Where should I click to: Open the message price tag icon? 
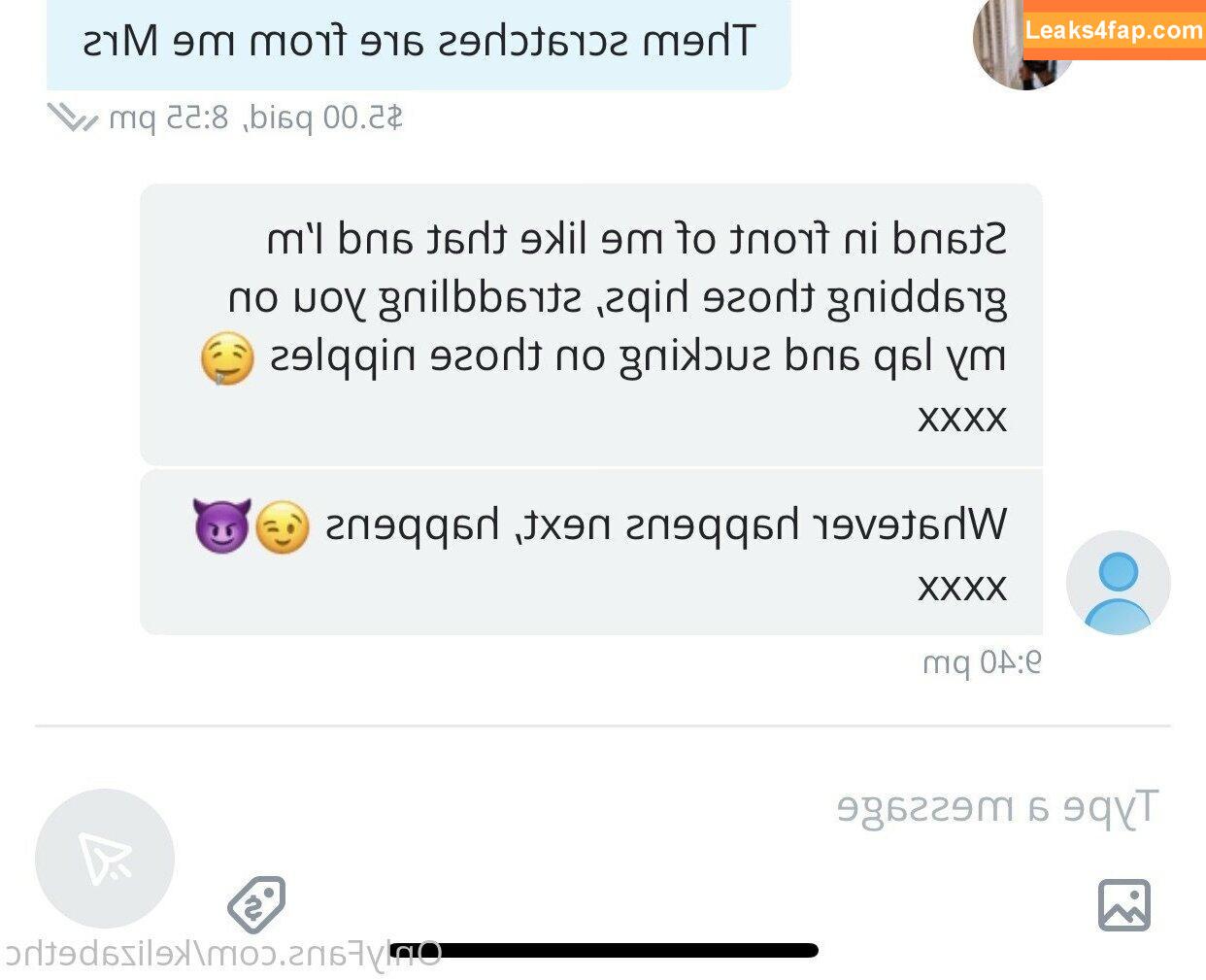tap(256, 904)
